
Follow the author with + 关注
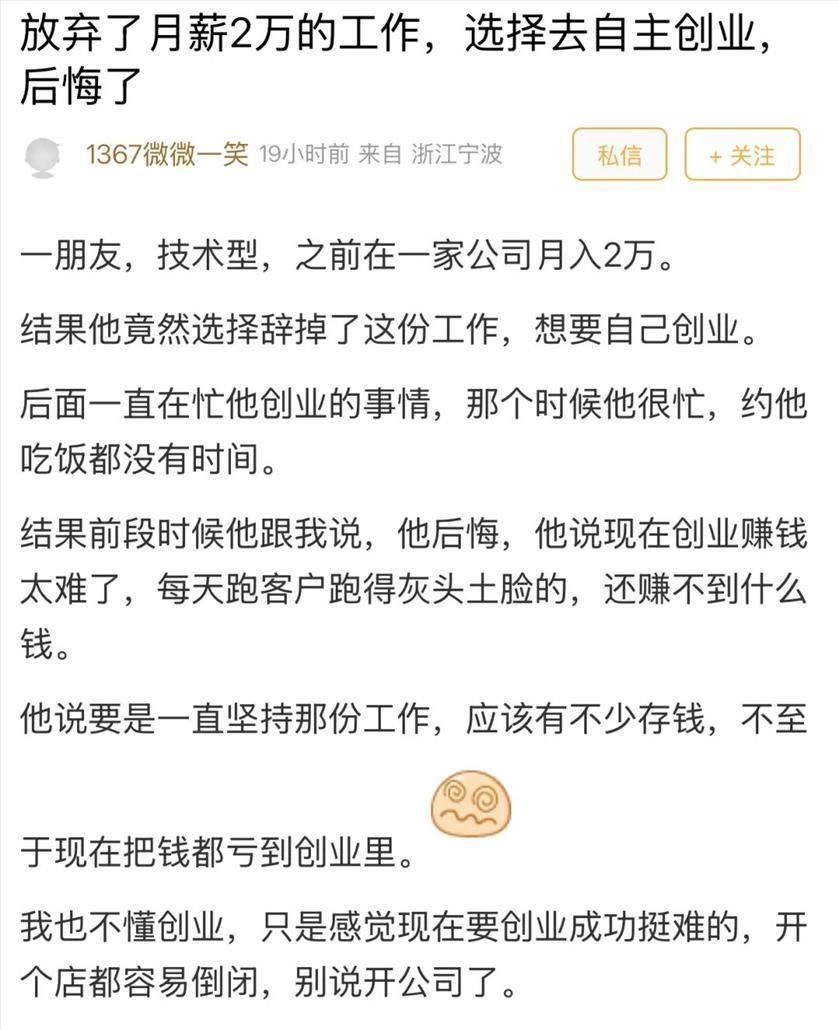tap(742, 155)
